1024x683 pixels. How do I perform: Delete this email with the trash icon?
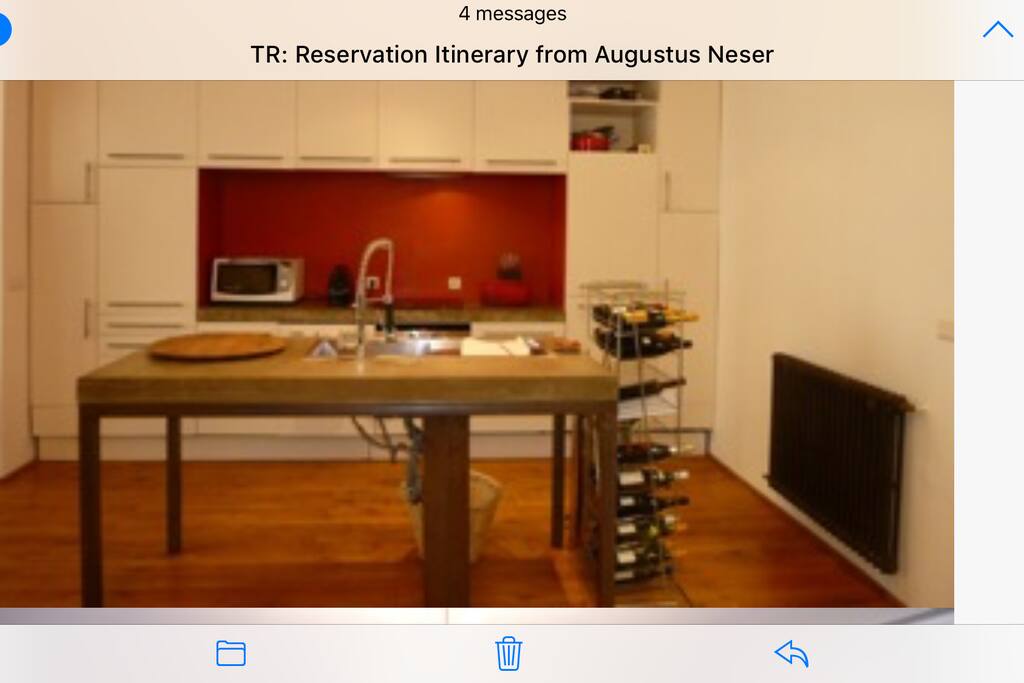tap(509, 654)
